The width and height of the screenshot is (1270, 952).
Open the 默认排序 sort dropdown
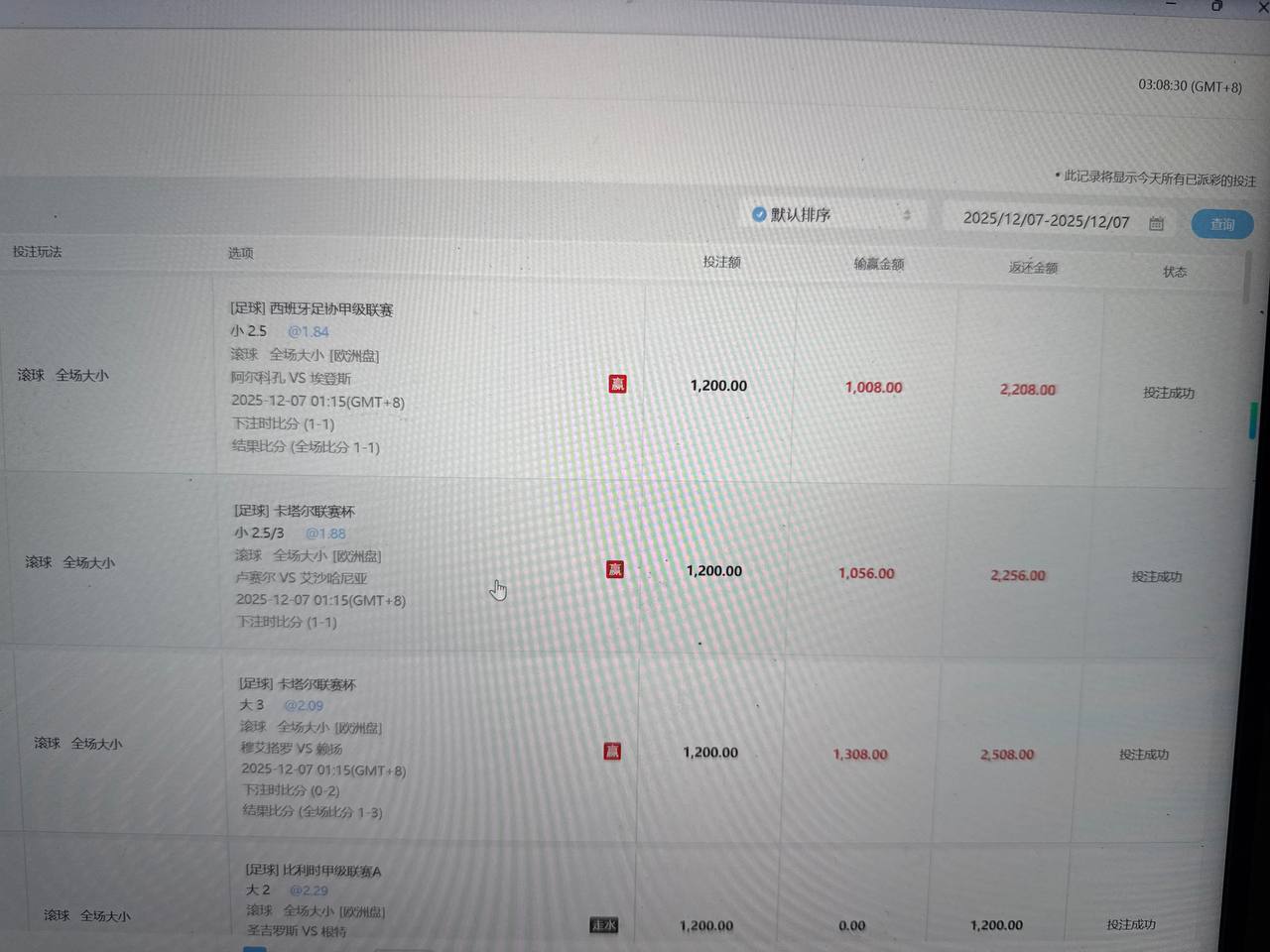(831, 214)
